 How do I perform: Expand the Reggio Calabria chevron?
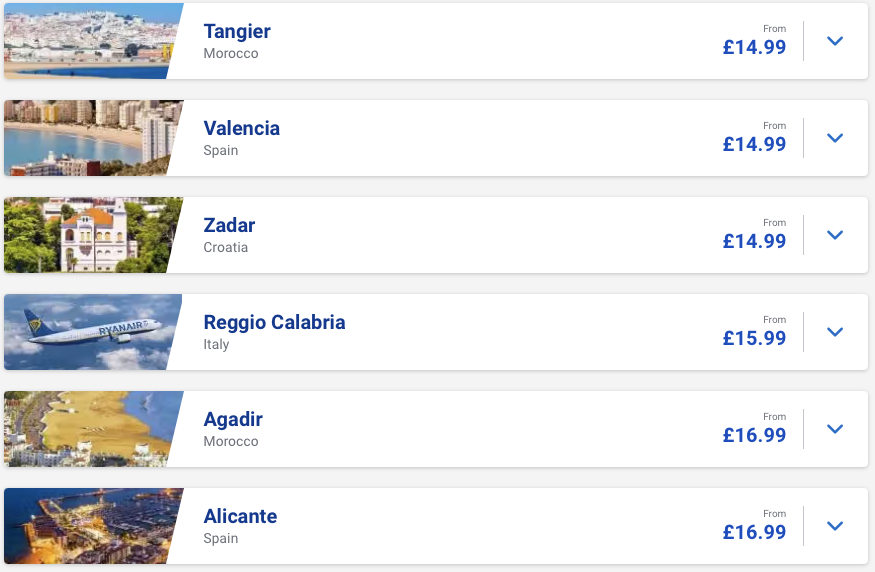(x=835, y=332)
